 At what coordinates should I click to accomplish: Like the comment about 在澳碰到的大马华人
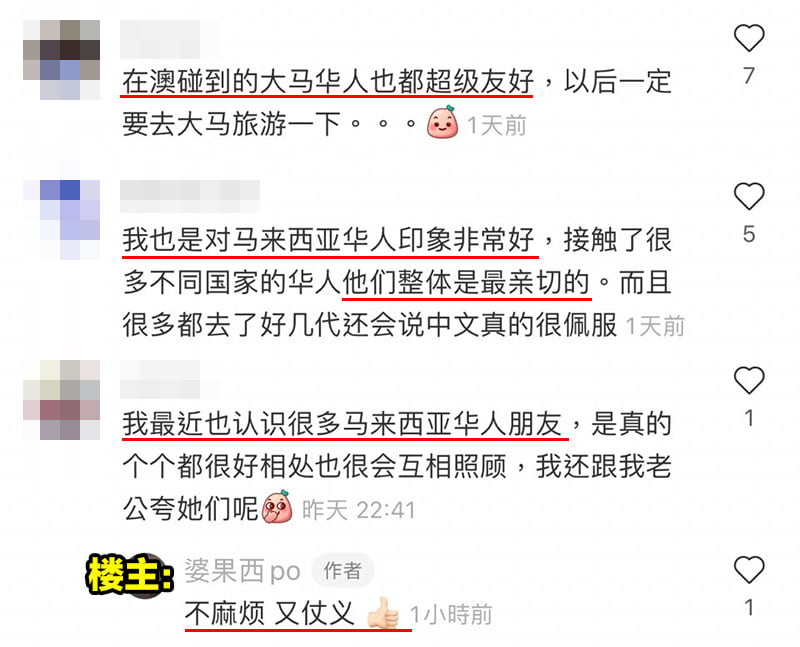pyautogui.click(x=749, y=39)
